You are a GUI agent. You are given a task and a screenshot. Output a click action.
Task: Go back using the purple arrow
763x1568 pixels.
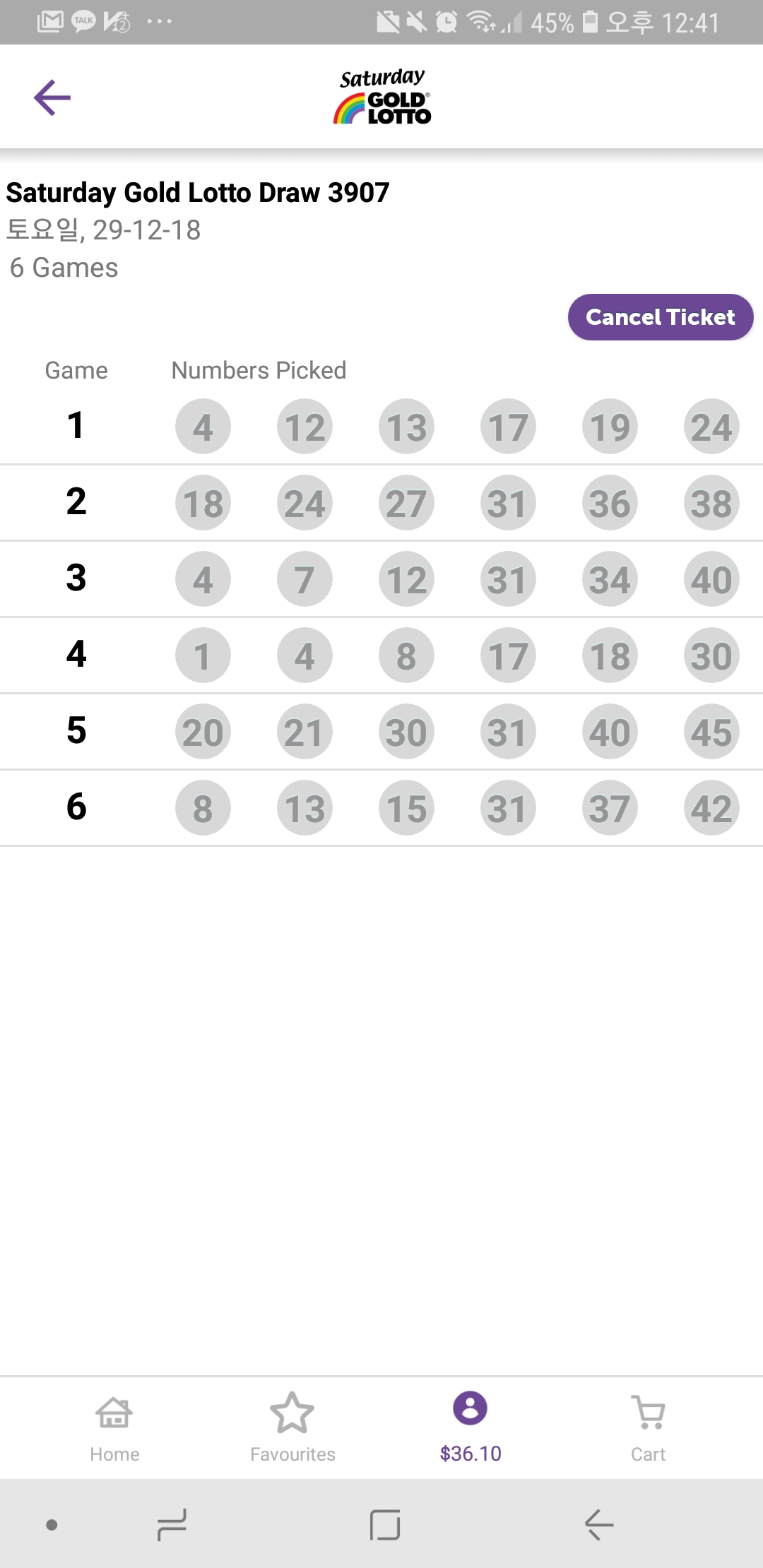tap(52, 97)
